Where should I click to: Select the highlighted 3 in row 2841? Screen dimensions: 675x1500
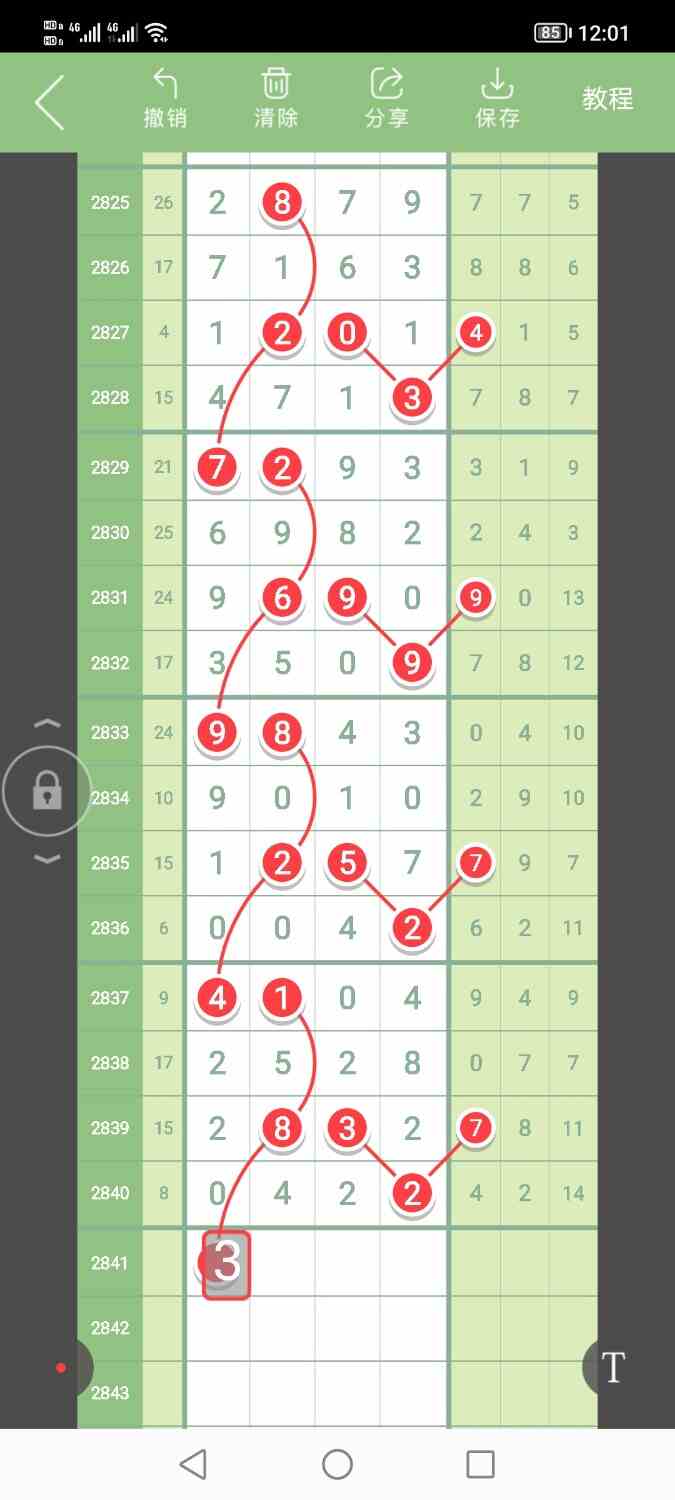click(x=226, y=1265)
